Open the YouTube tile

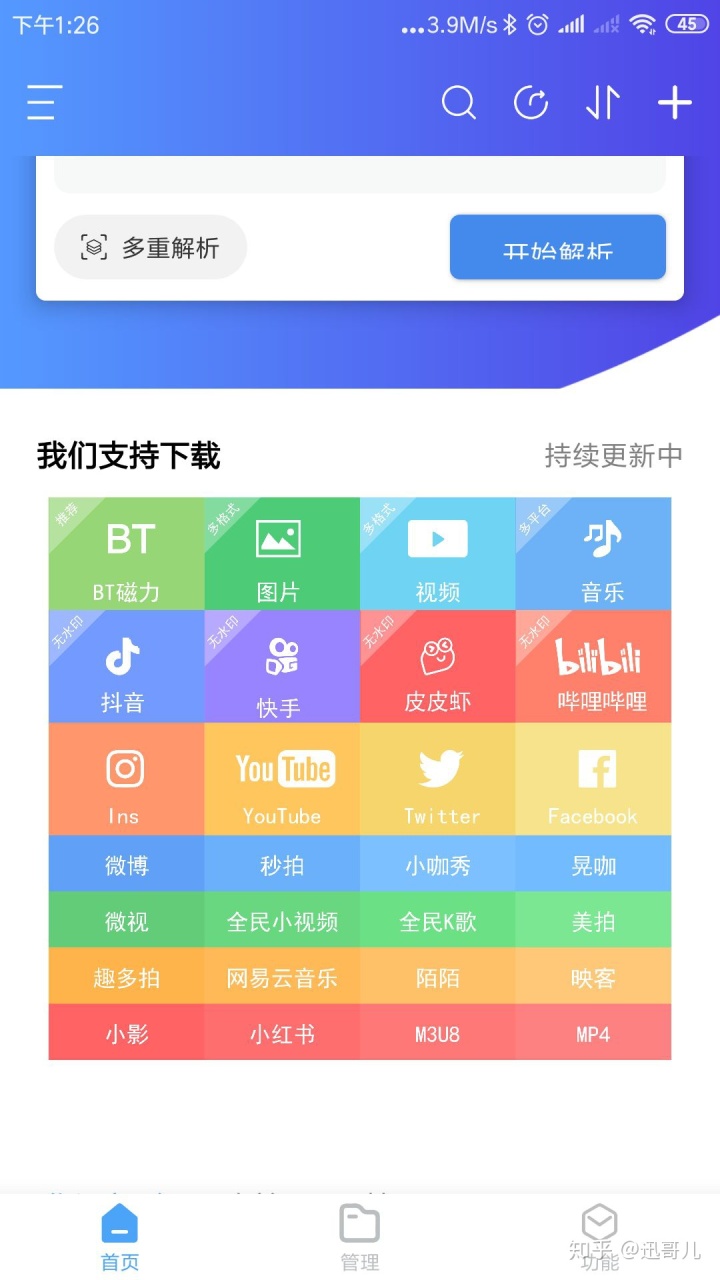point(282,779)
